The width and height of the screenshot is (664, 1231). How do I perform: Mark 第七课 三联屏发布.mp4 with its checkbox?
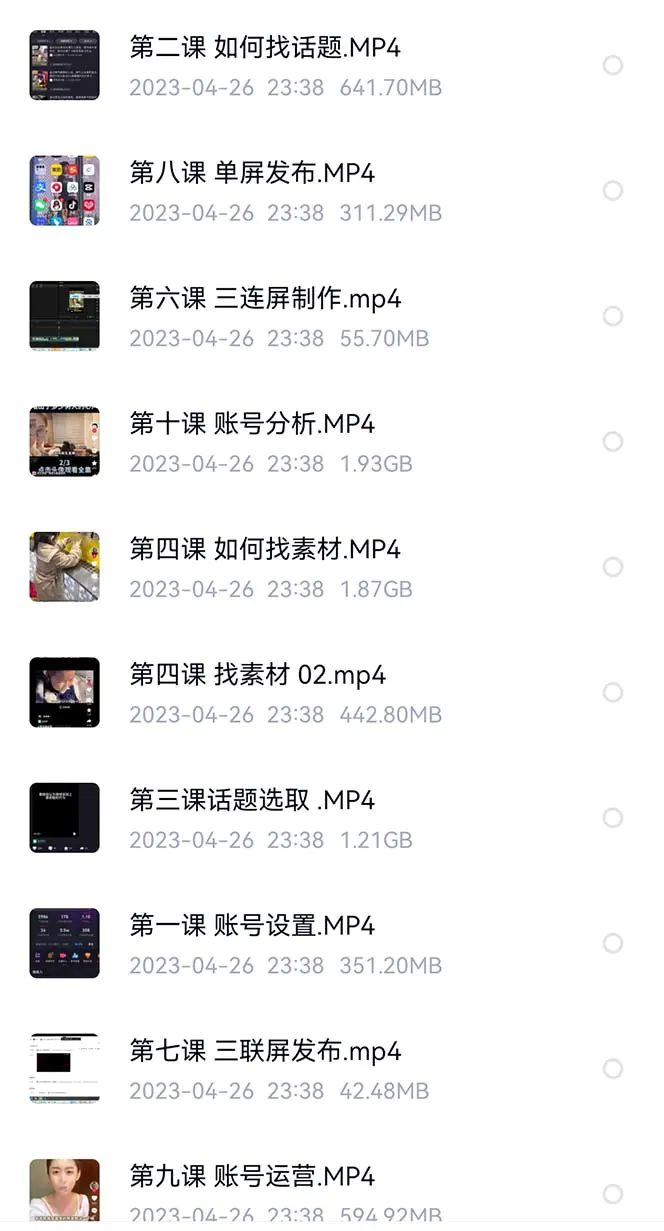pyautogui.click(x=613, y=1070)
